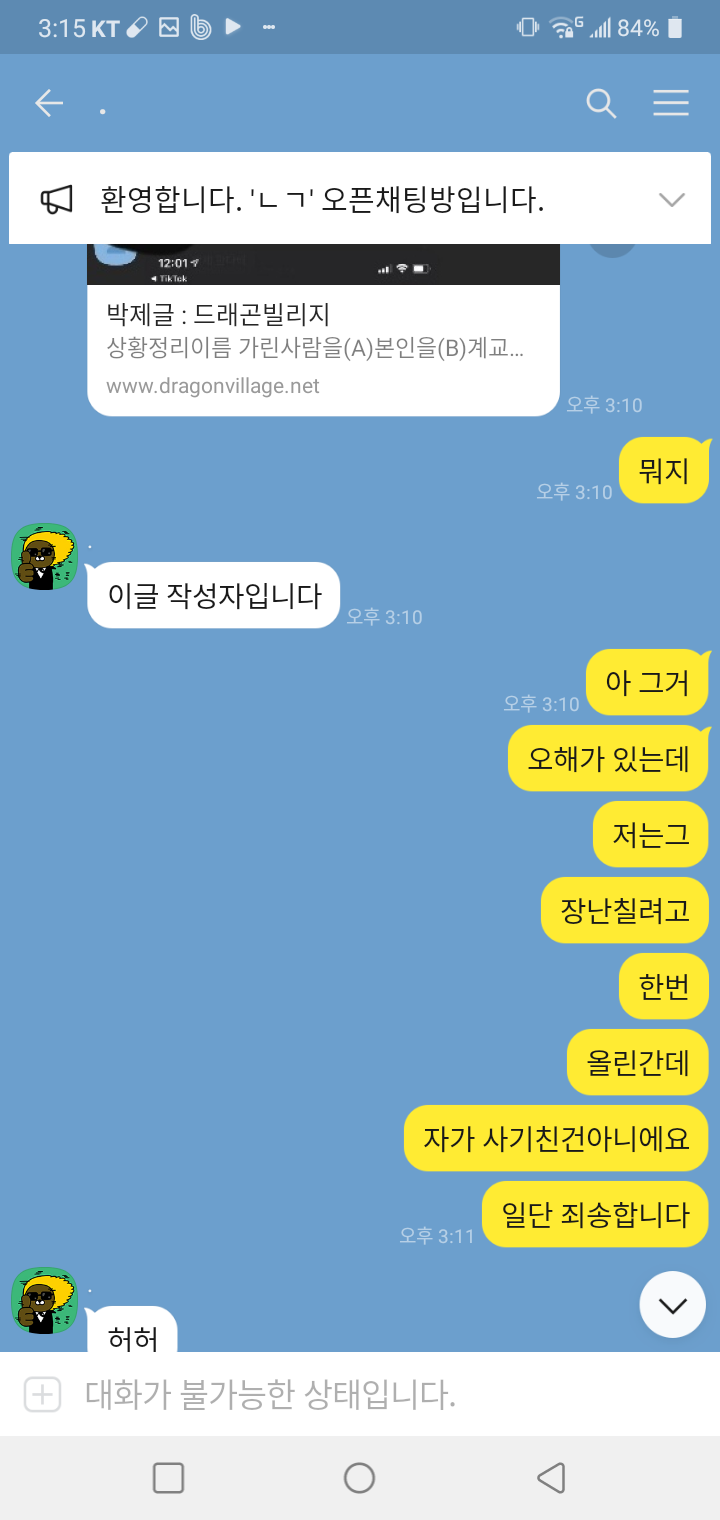
Task: Tap the navigation bar home button
Action: (359, 1478)
